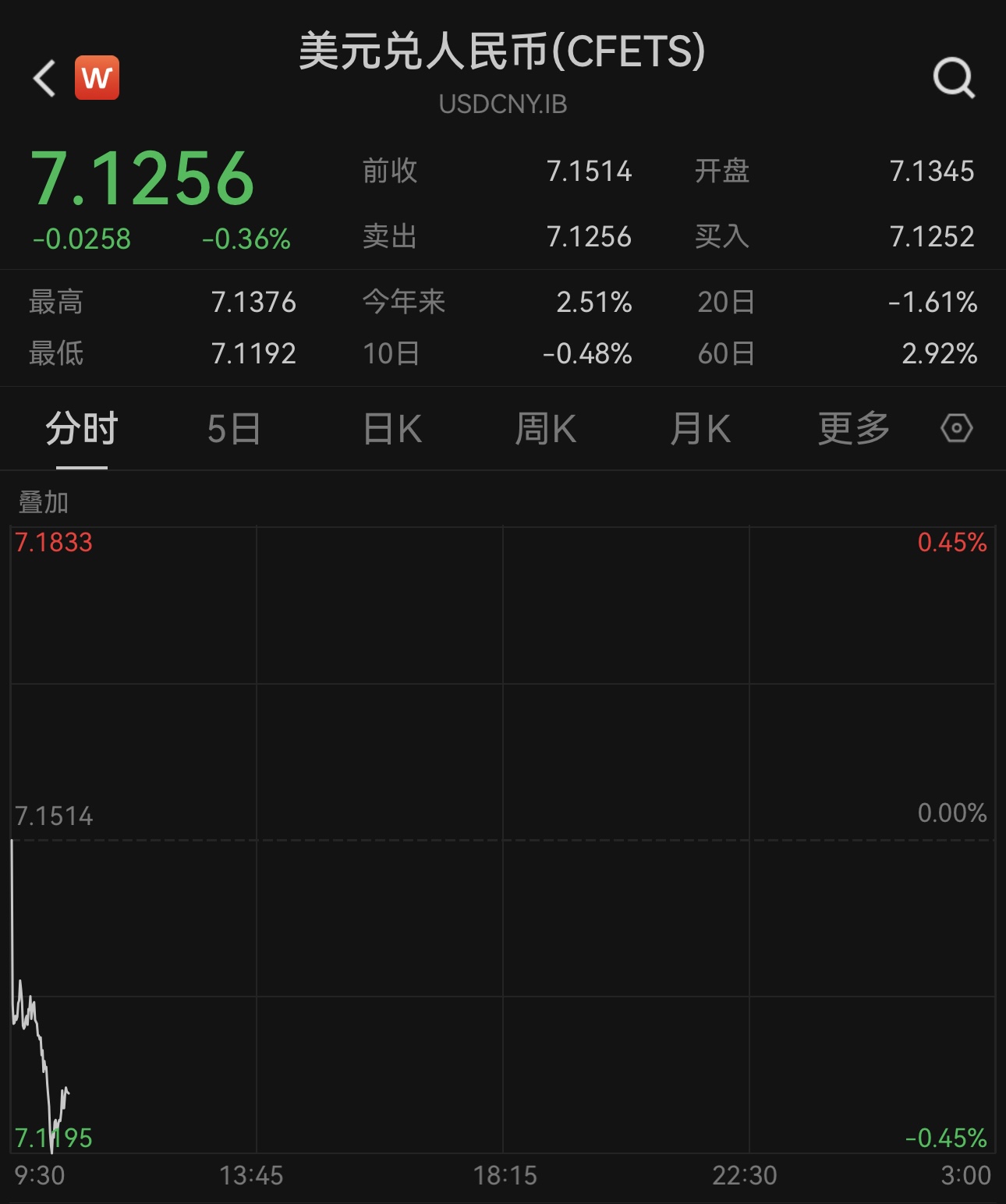The image size is (1006, 1204).
Task: Switch to the 日K chart tab
Action: pyautogui.click(x=392, y=429)
